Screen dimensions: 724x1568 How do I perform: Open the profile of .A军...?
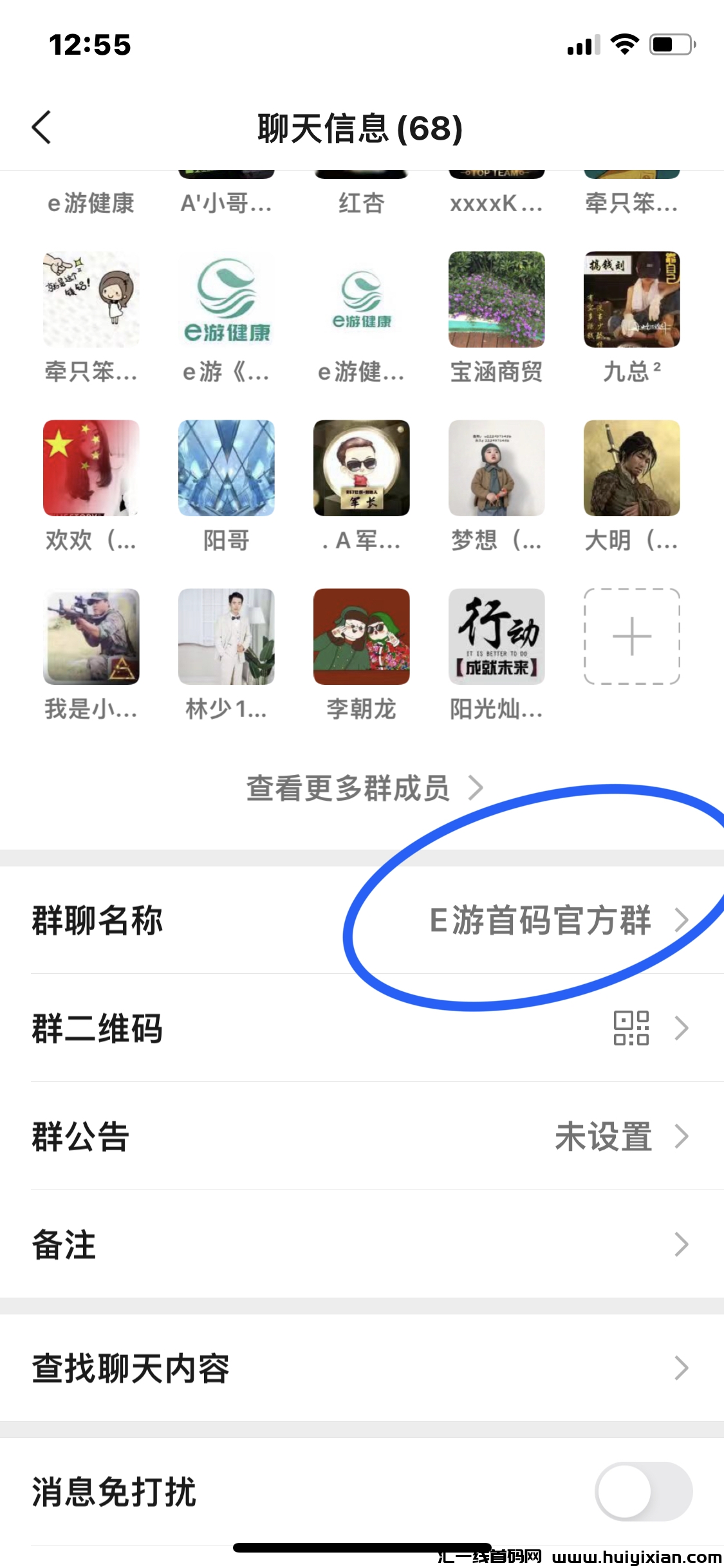[361, 468]
